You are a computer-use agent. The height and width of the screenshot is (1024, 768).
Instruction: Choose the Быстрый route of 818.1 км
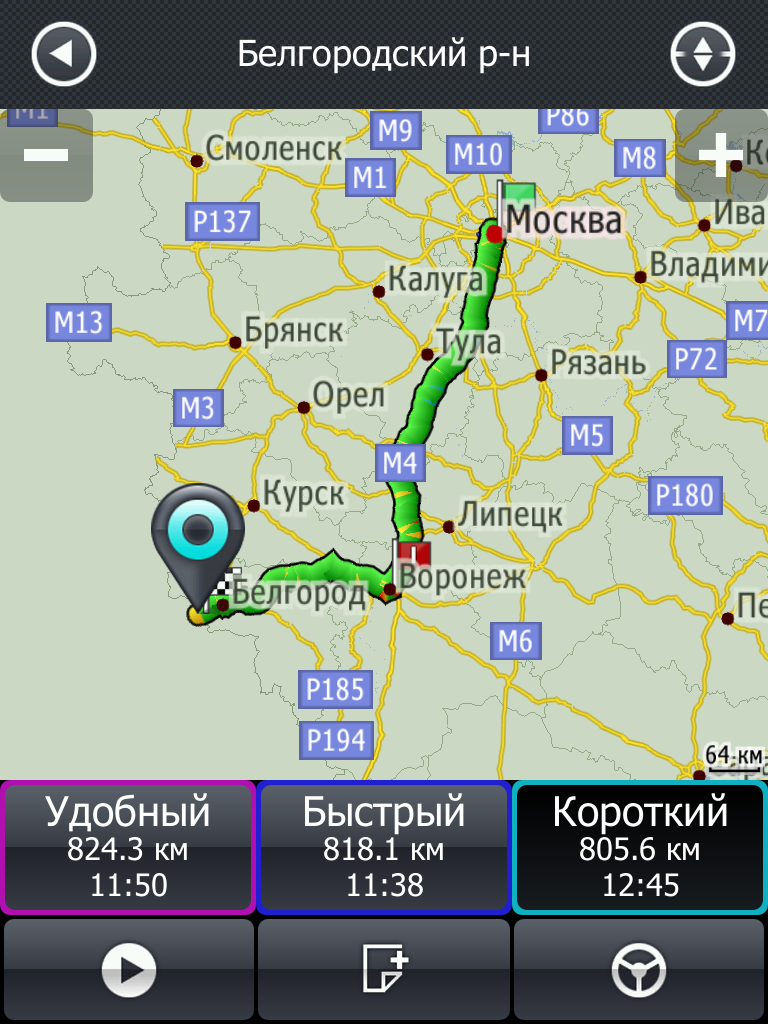pyautogui.click(x=384, y=848)
